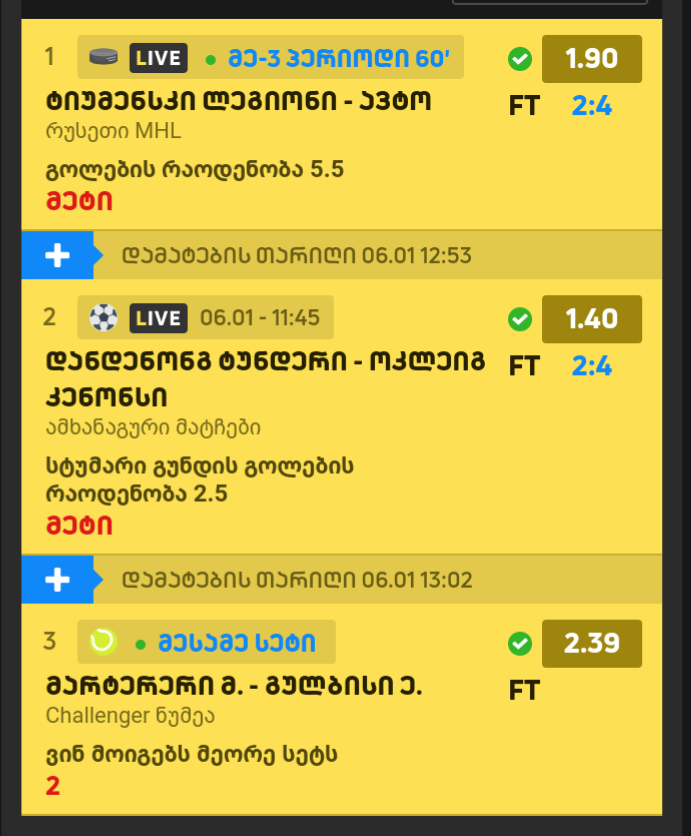The width and height of the screenshot is (691, 836).
Task: Tap the plus icon dated 06.01 13:02
Action: point(57,580)
